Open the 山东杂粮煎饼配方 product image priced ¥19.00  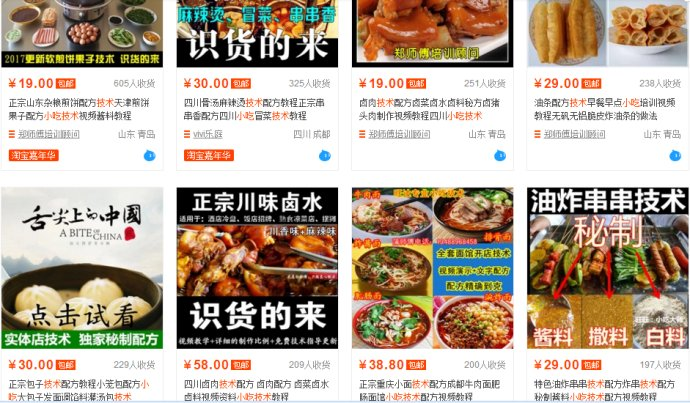tap(82, 32)
